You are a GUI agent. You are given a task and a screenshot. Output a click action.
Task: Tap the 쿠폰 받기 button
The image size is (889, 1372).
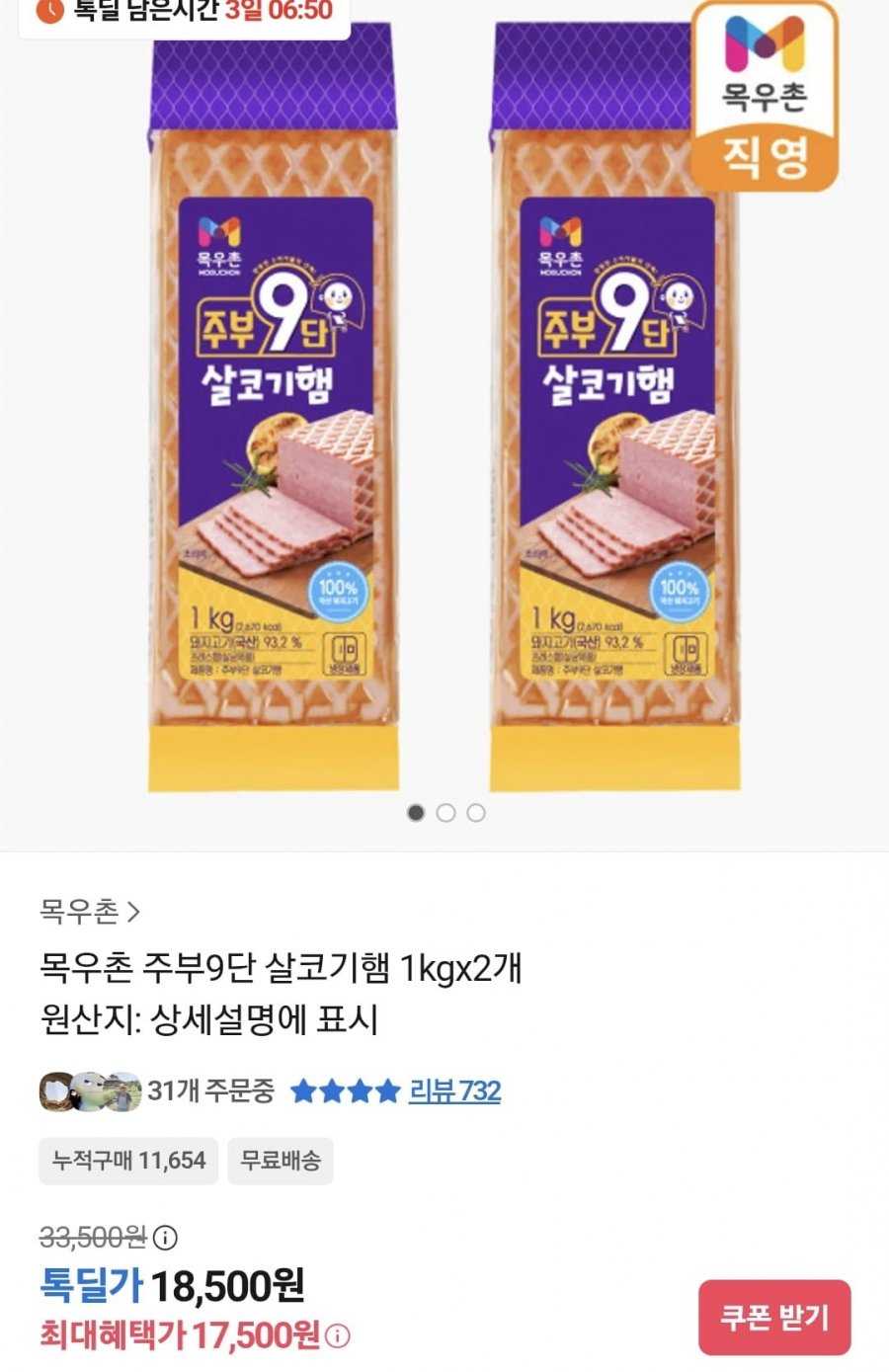pos(774,1317)
